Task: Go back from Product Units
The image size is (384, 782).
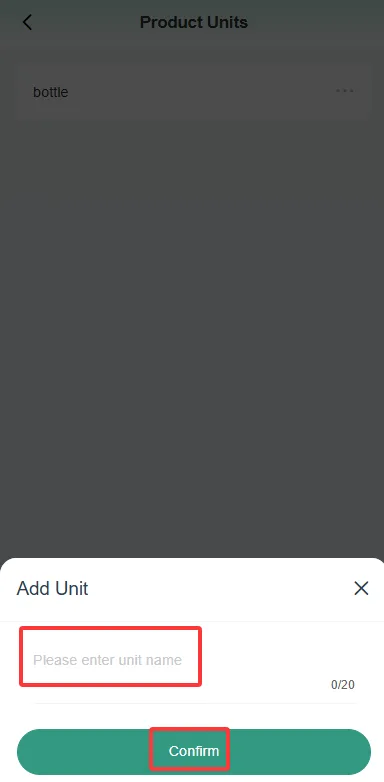Action: (27, 22)
